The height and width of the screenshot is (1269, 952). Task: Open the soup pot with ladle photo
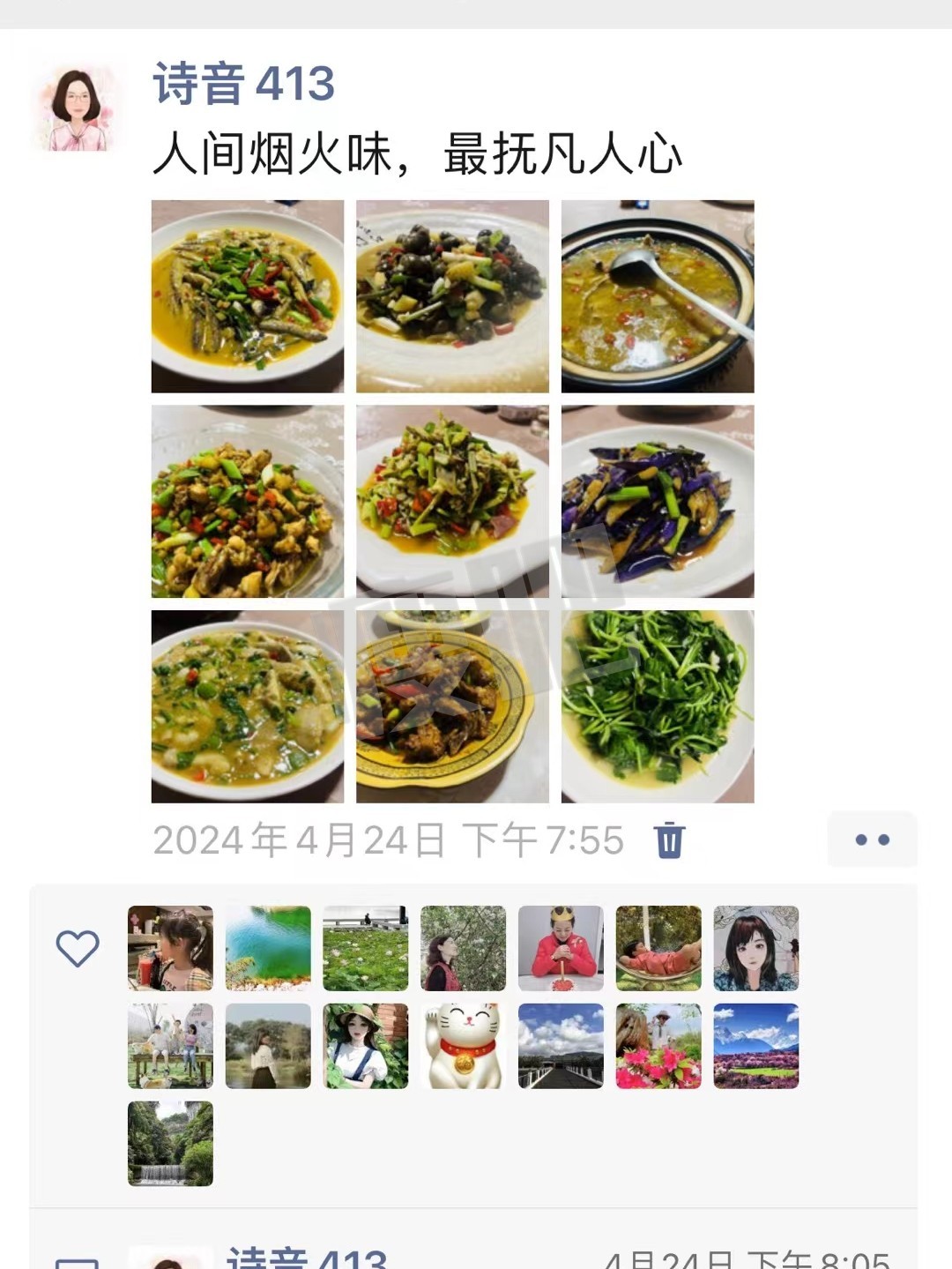(x=658, y=296)
